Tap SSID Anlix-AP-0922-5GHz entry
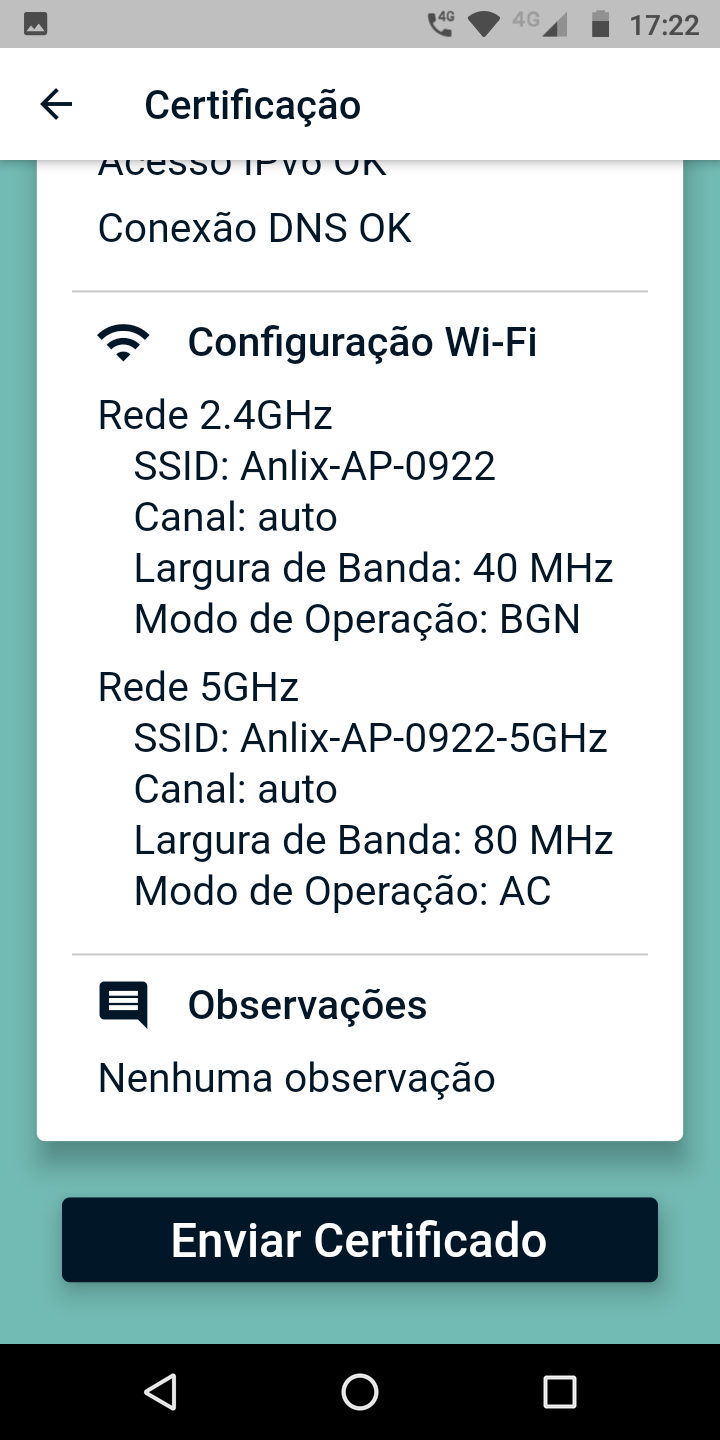Screen dimensions: 720x1440 coord(370,737)
